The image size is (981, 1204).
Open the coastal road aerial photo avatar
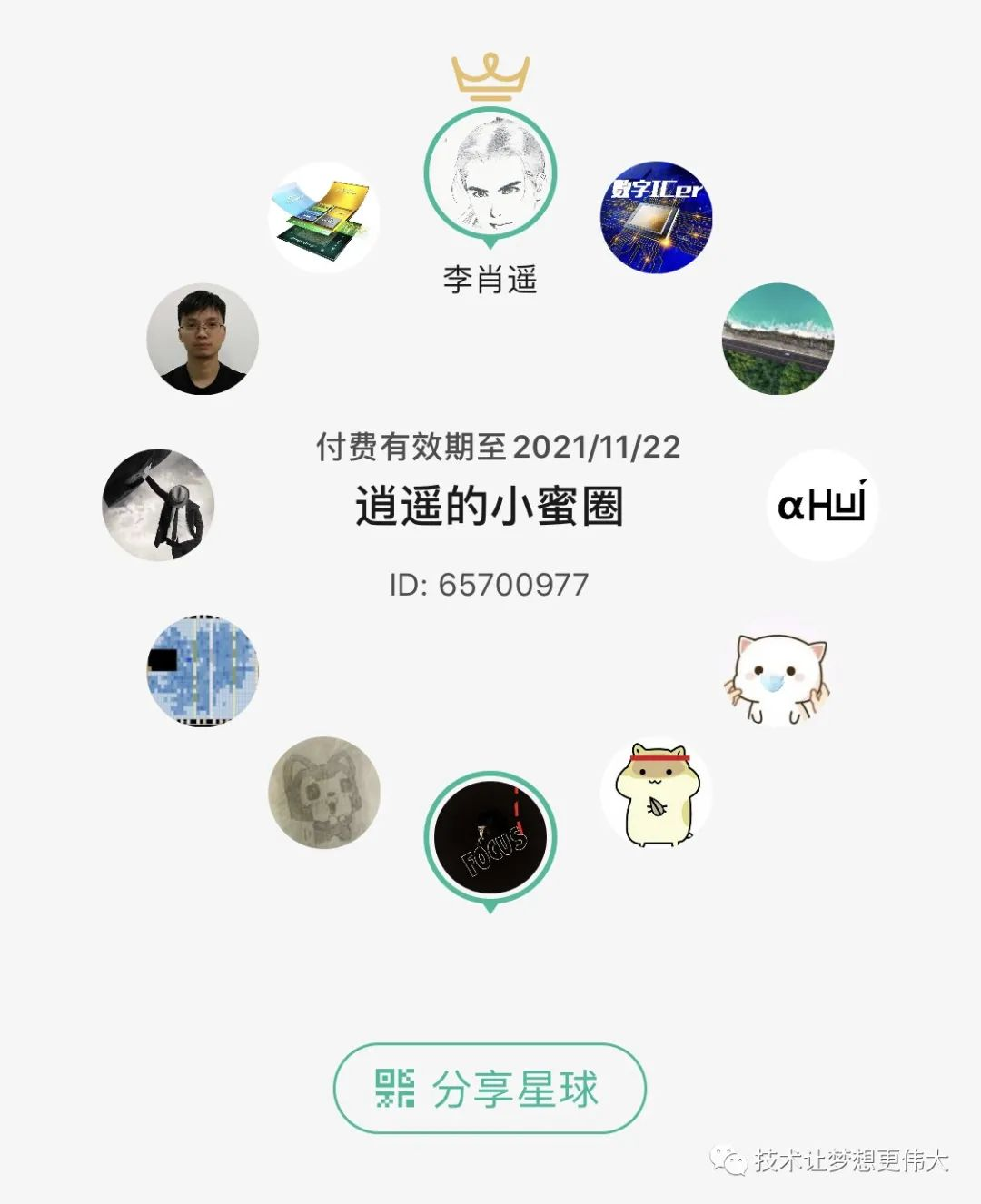(x=778, y=339)
